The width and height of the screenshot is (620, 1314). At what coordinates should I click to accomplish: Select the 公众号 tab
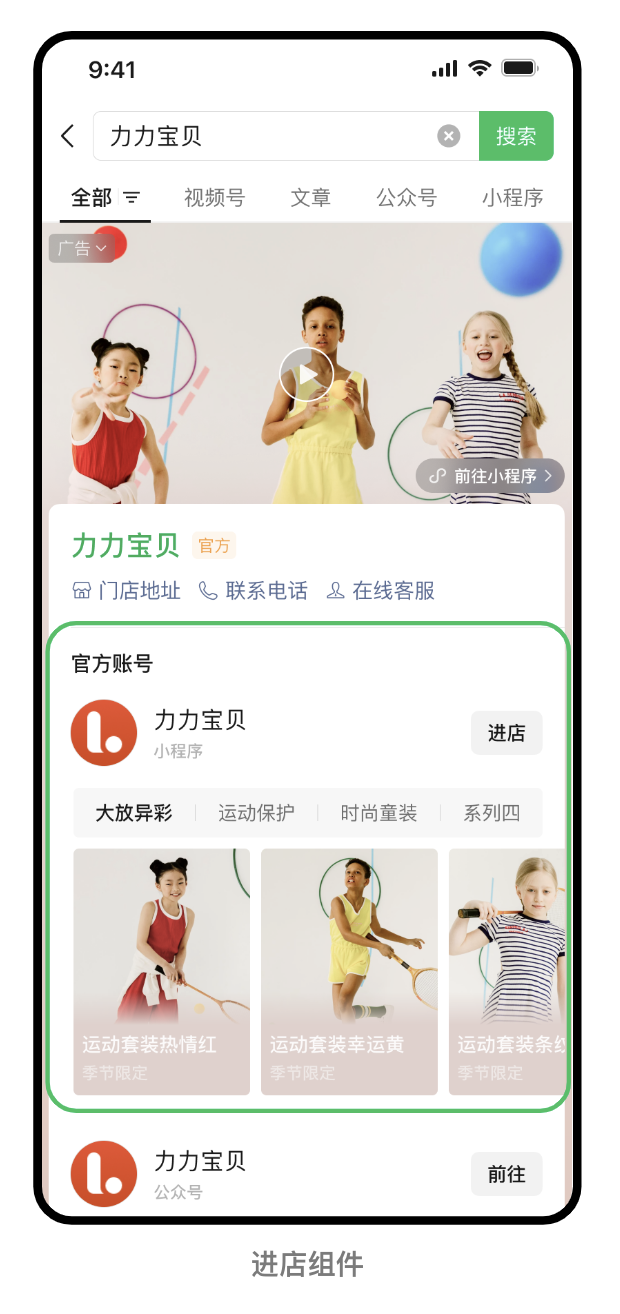[406, 198]
